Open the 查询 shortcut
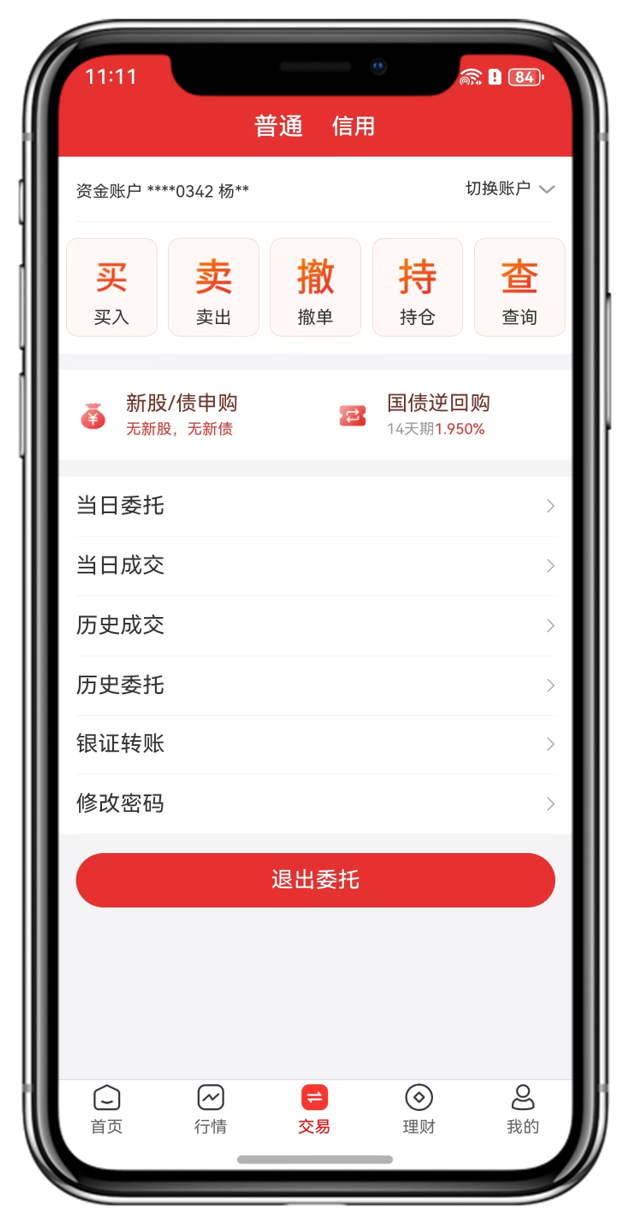The image size is (626, 1229). [x=519, y=287]
